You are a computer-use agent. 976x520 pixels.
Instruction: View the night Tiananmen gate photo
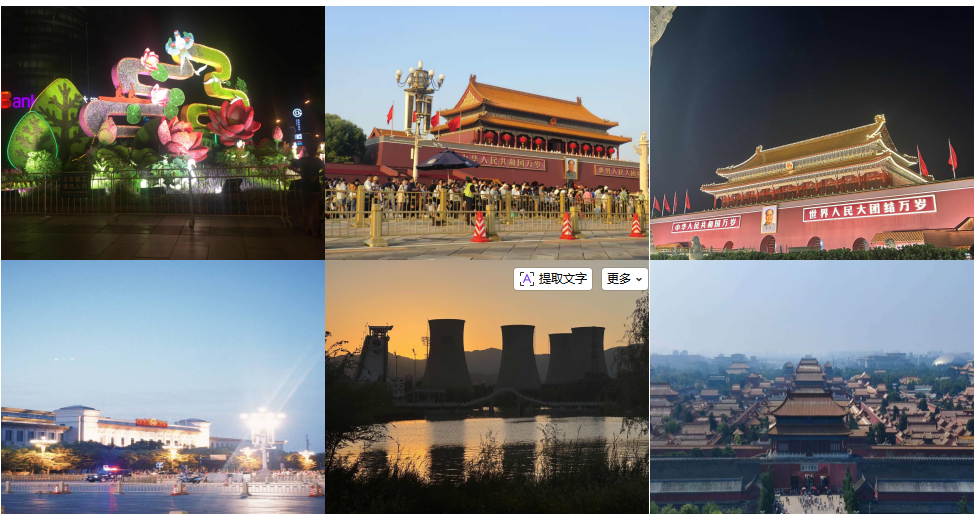[812, 132]
